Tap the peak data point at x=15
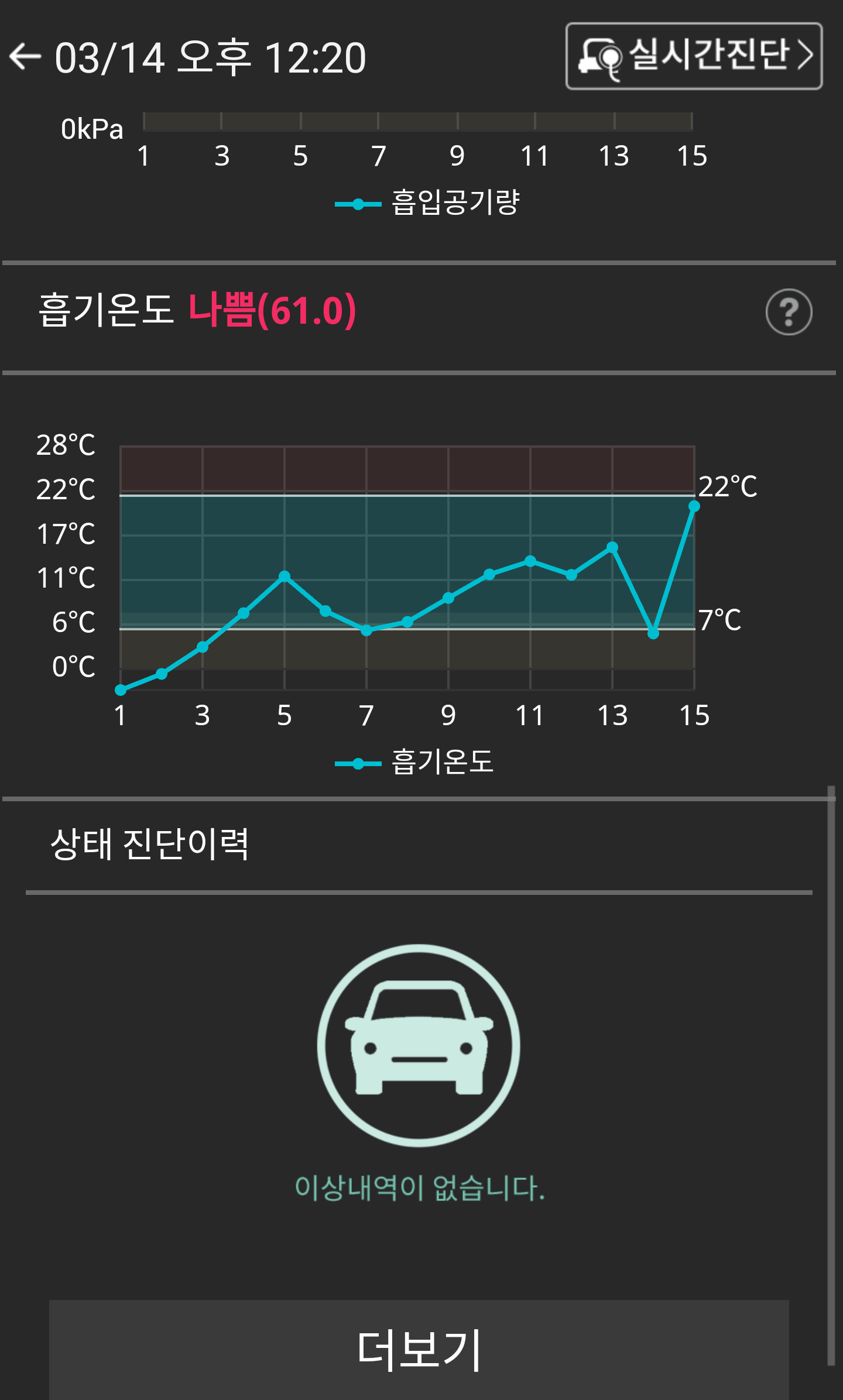 [693, 506]
